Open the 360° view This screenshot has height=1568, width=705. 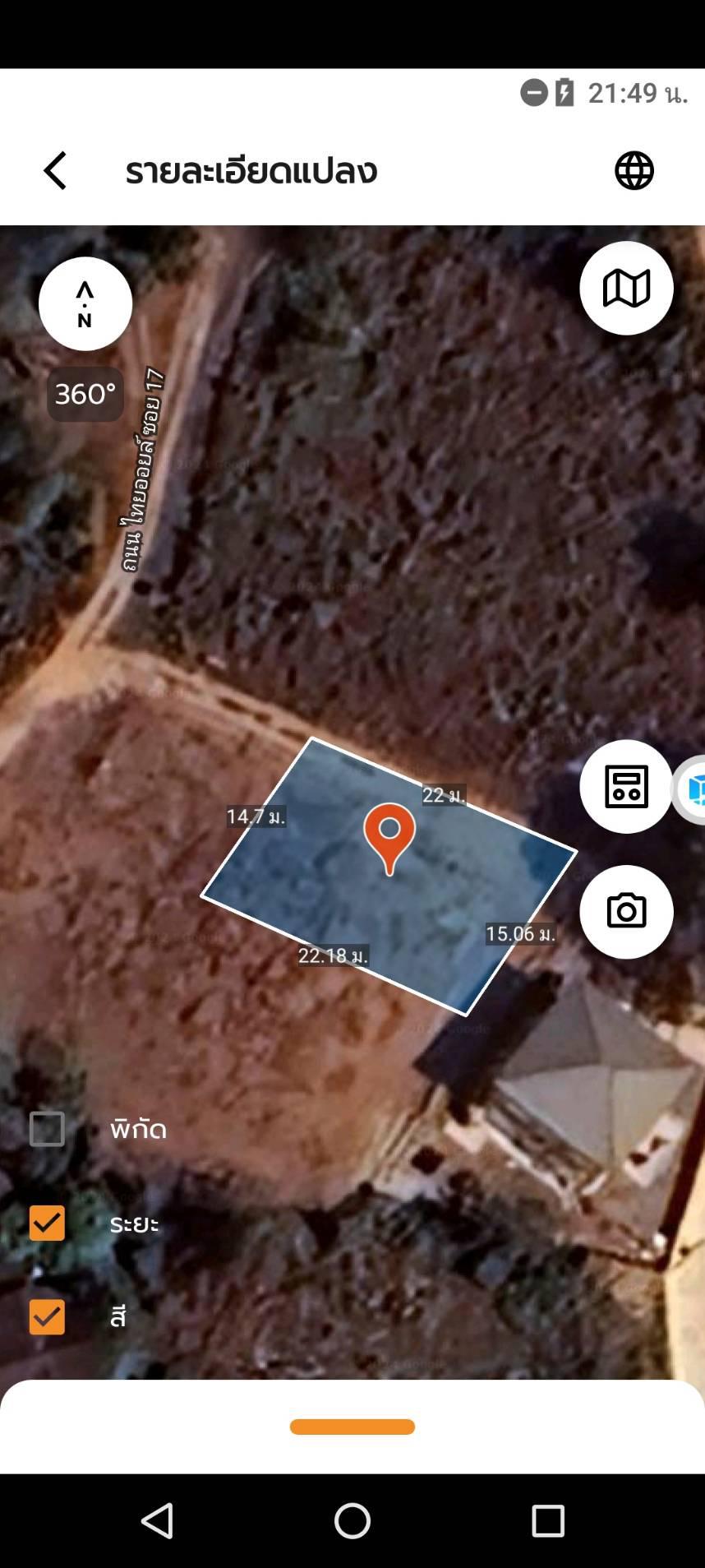tap(85, 394)
